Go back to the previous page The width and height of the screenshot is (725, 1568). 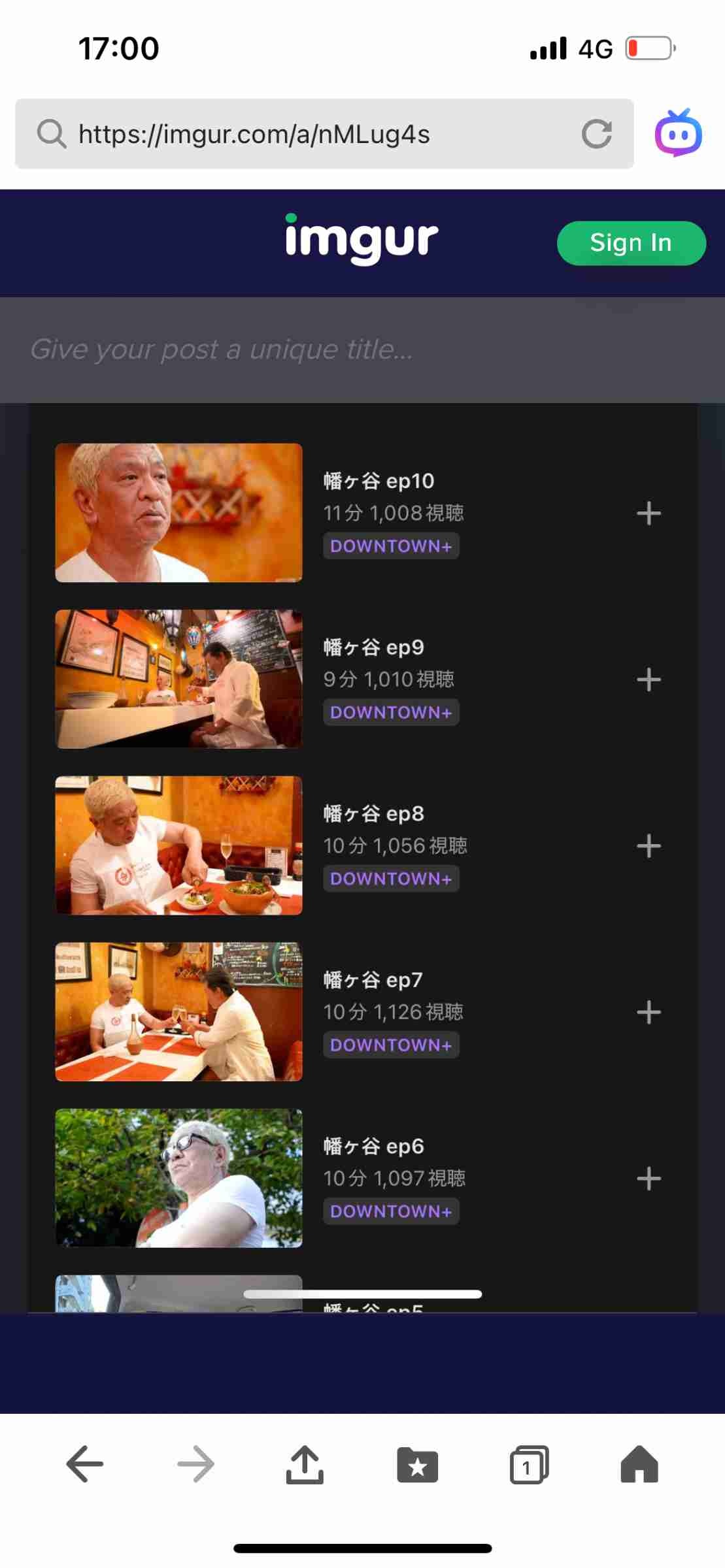[85, 1464]
